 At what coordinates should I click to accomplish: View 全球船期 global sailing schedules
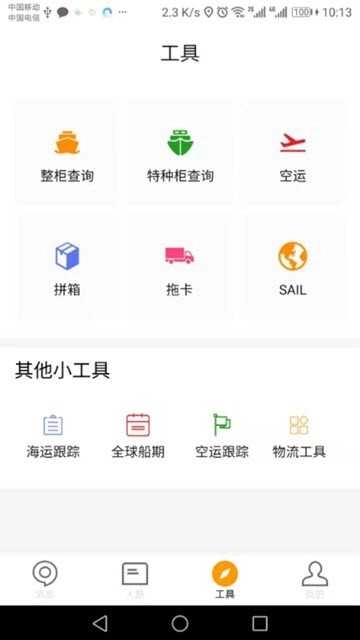(138, 436)
